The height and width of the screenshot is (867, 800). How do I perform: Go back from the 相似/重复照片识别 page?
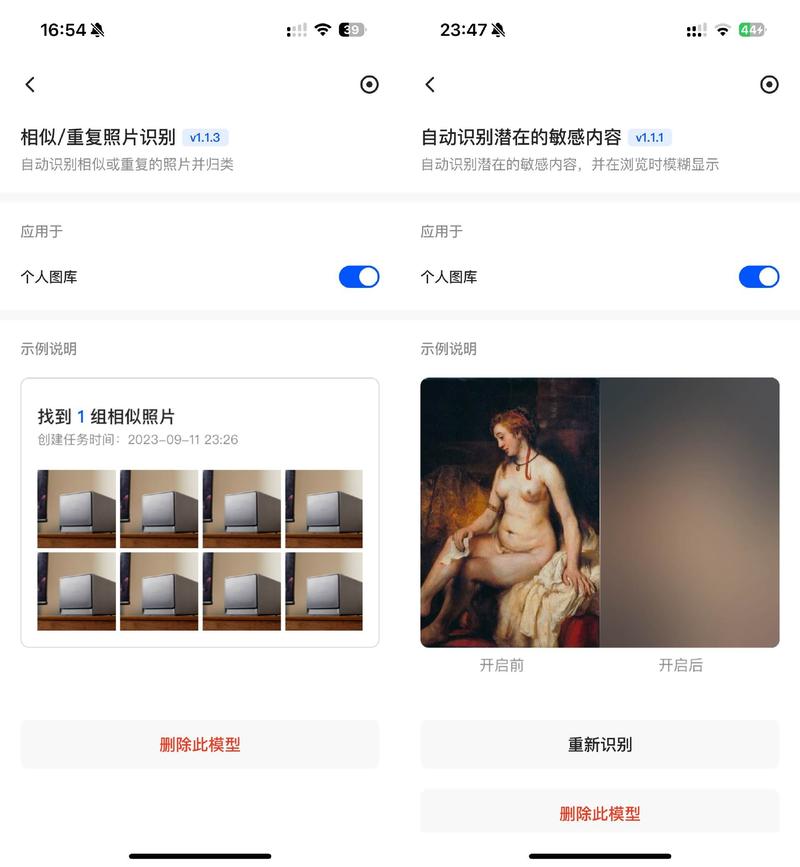(30, 85)
